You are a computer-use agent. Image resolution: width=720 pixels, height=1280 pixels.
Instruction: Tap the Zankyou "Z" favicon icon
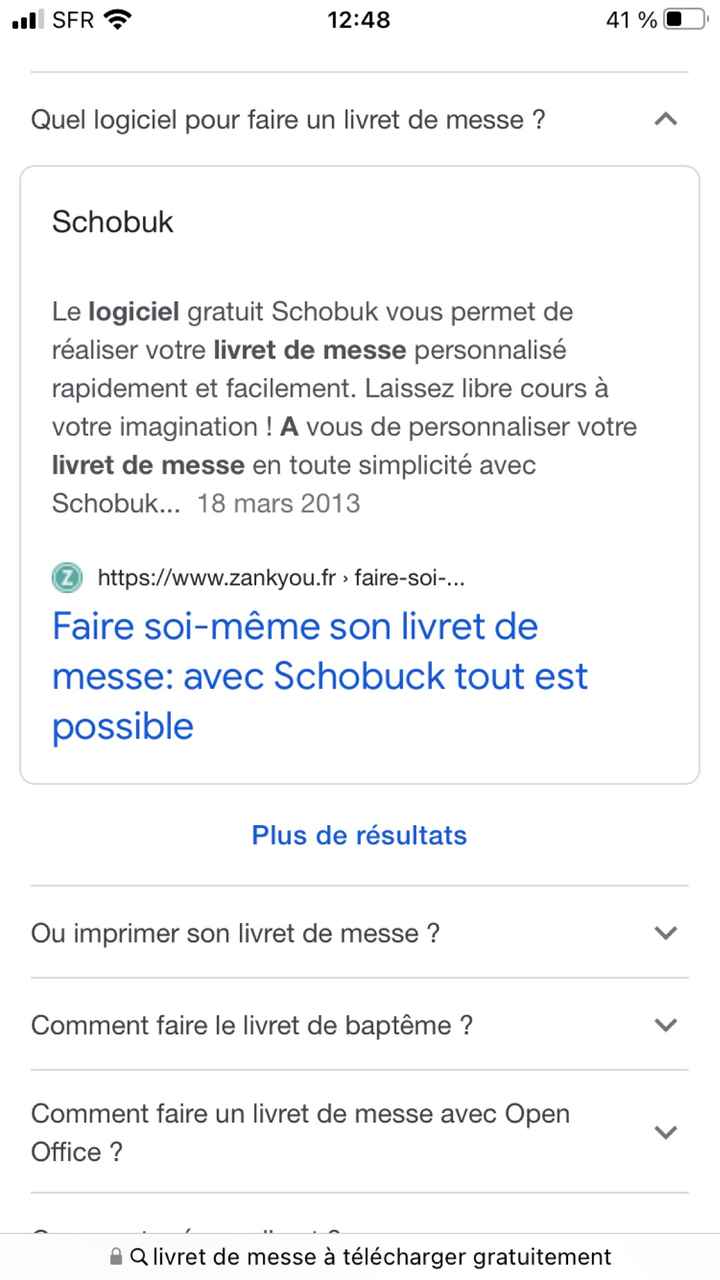[x=67, y=577]
